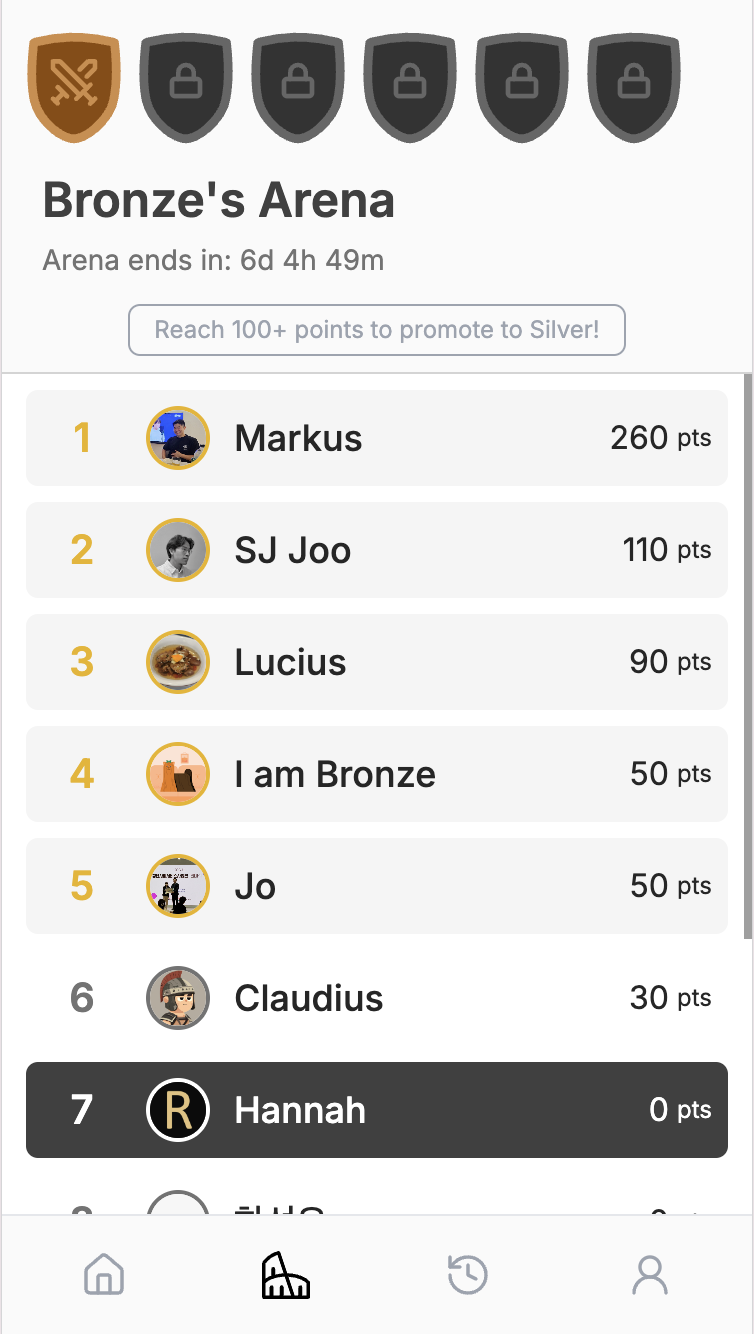The height and width of the screenshot is (1334, 754).
Task: Switch to the arena colosseum tab
Action: 286,1275
